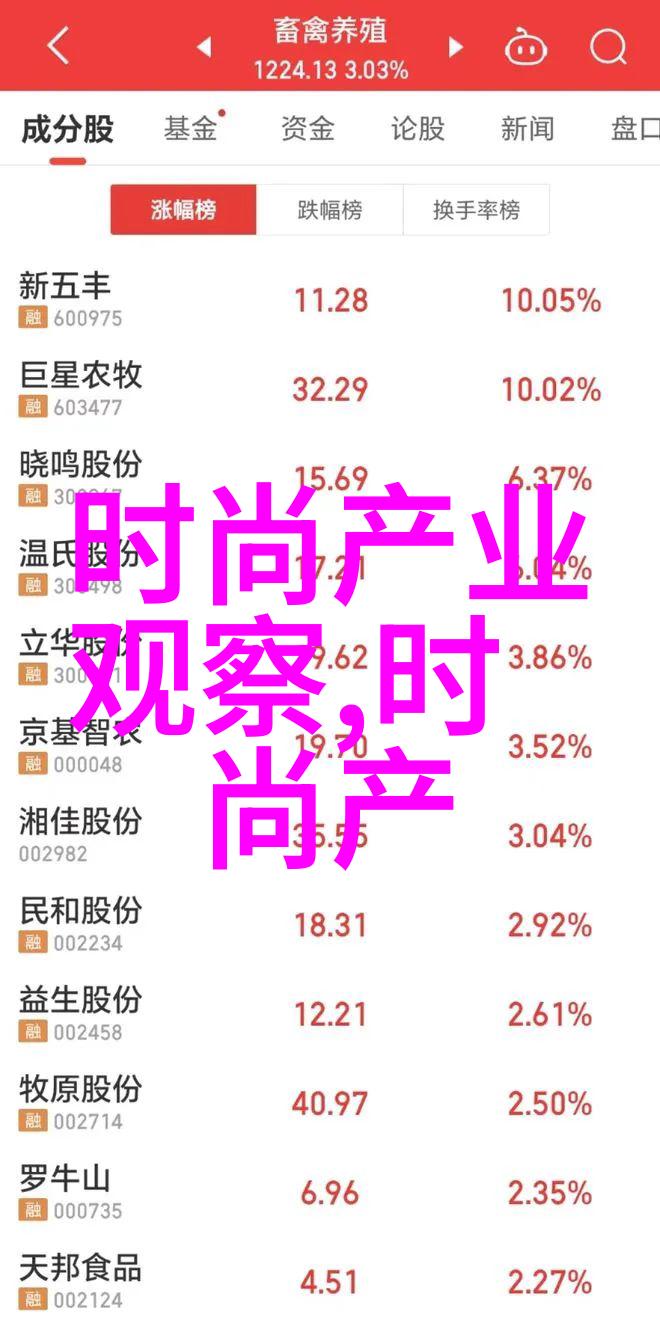Open search using the magnifier icon

pos(607,46)
